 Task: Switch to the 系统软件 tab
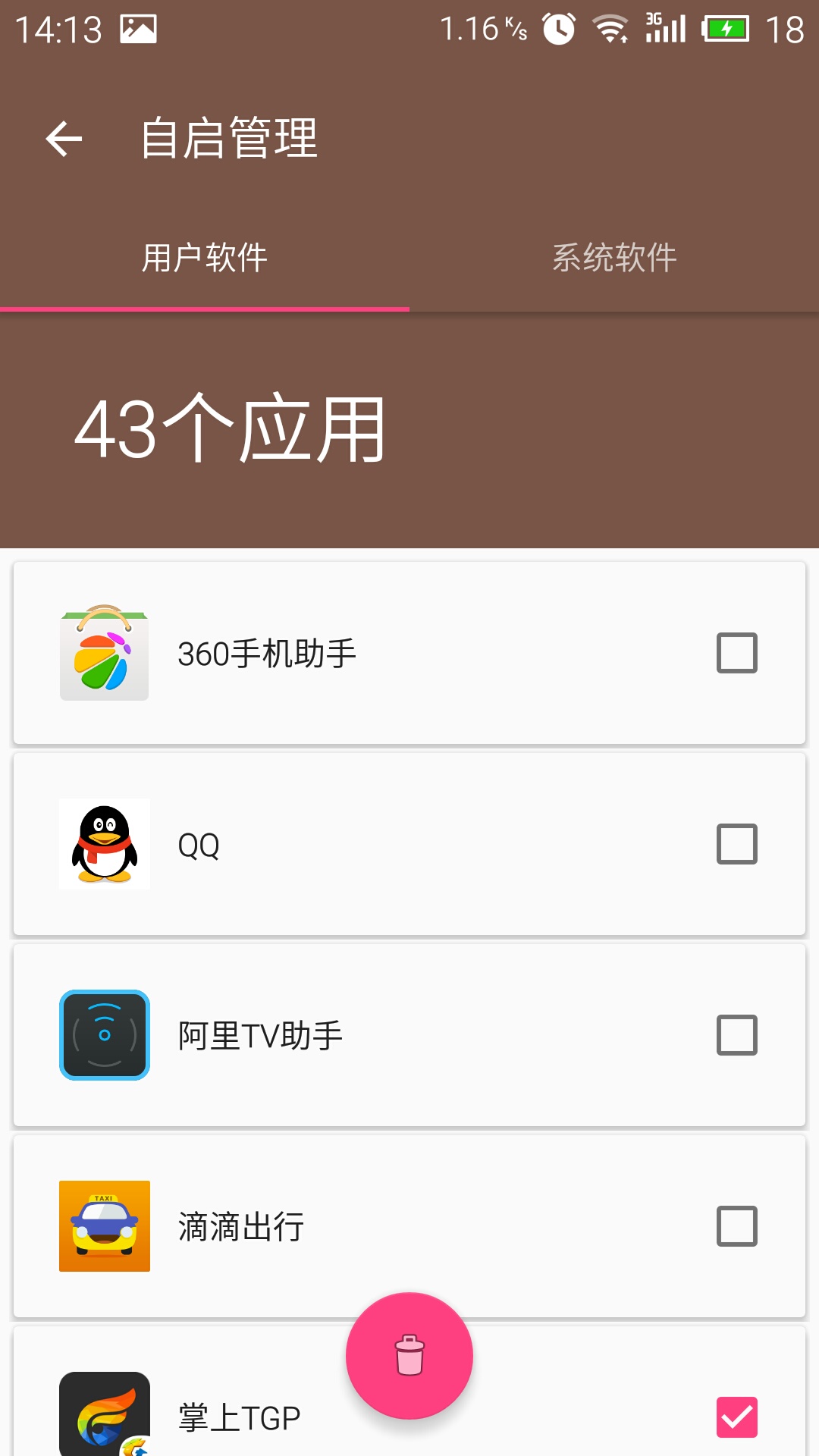[614, 258]
